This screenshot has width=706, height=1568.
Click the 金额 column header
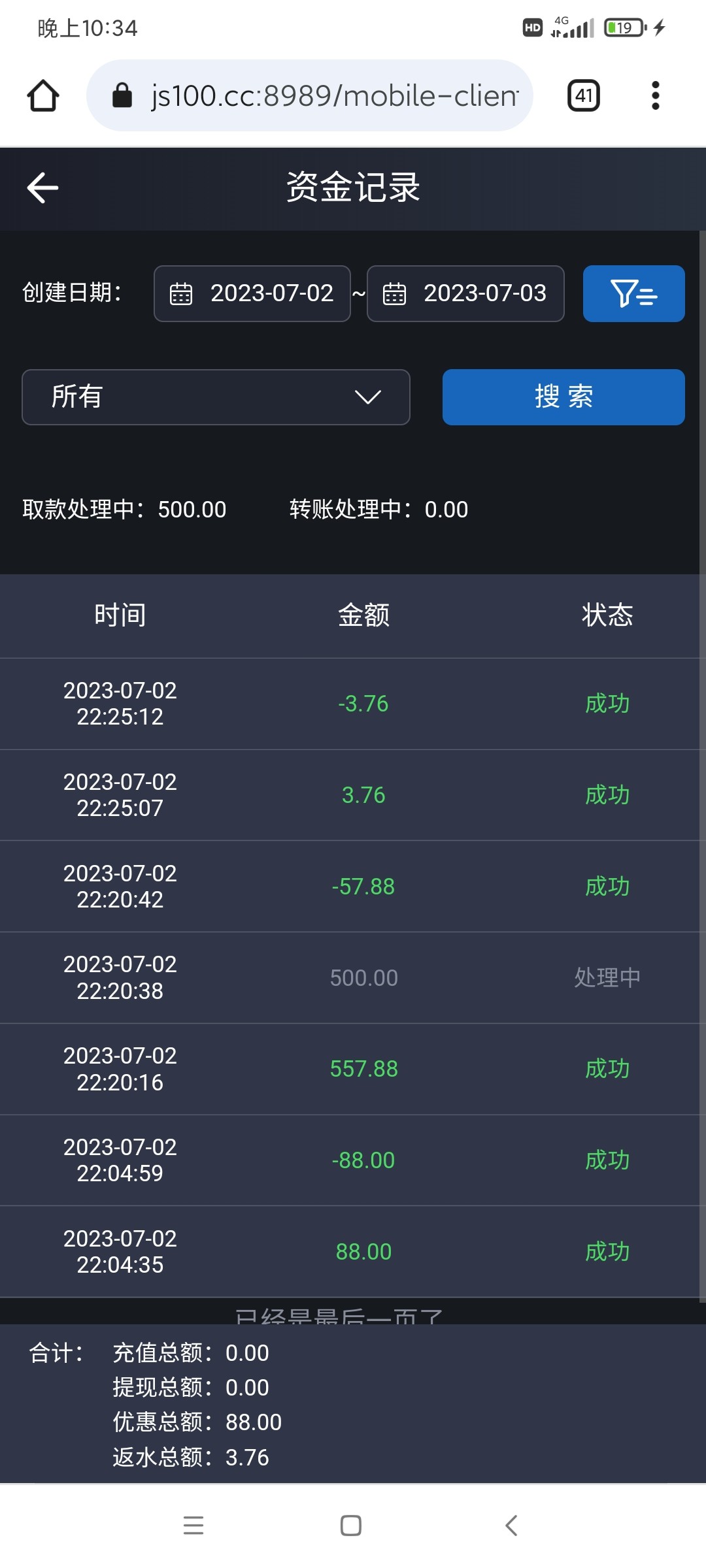pos(364,615)
